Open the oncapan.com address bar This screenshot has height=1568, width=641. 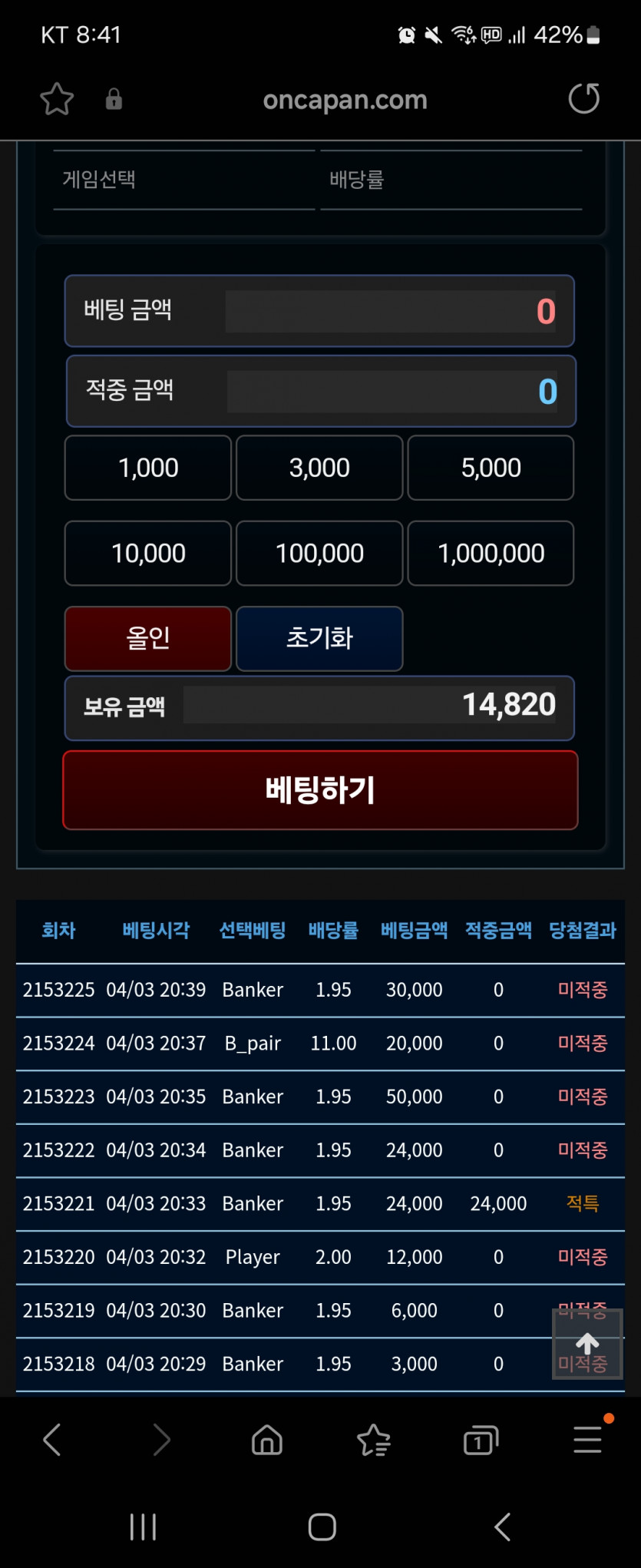(345, 100)
